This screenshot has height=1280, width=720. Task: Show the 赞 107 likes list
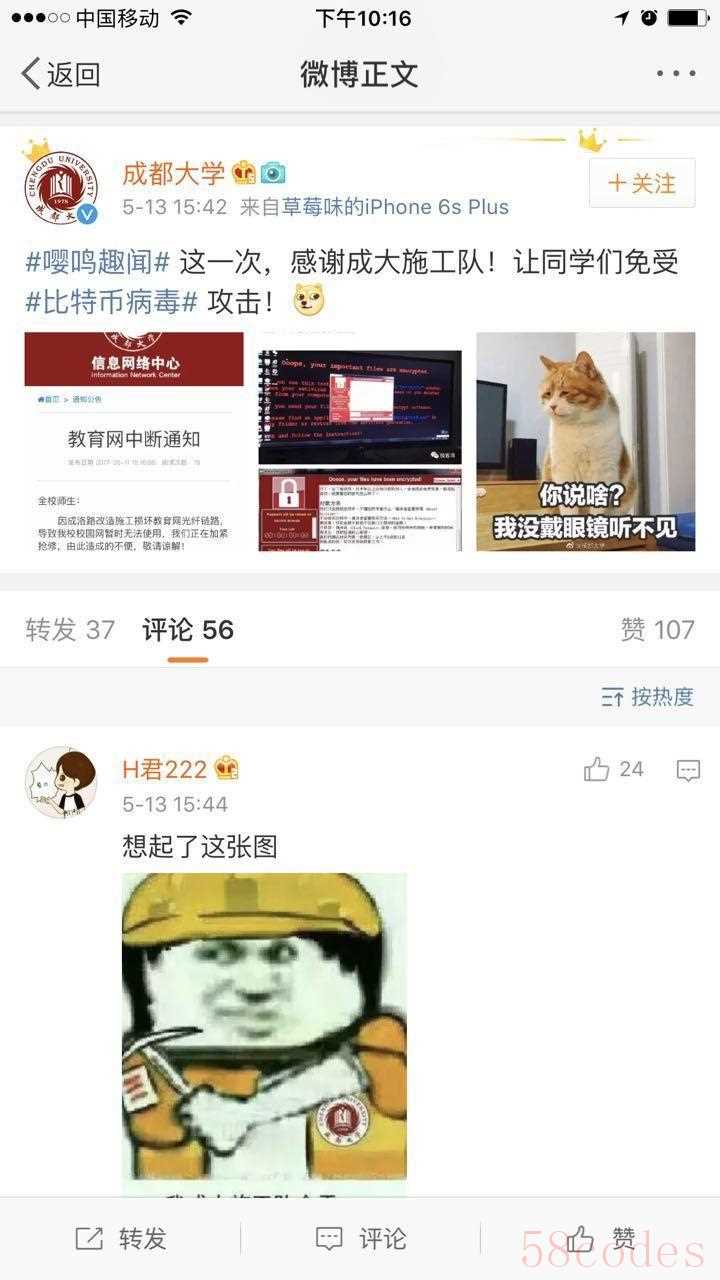657,630
